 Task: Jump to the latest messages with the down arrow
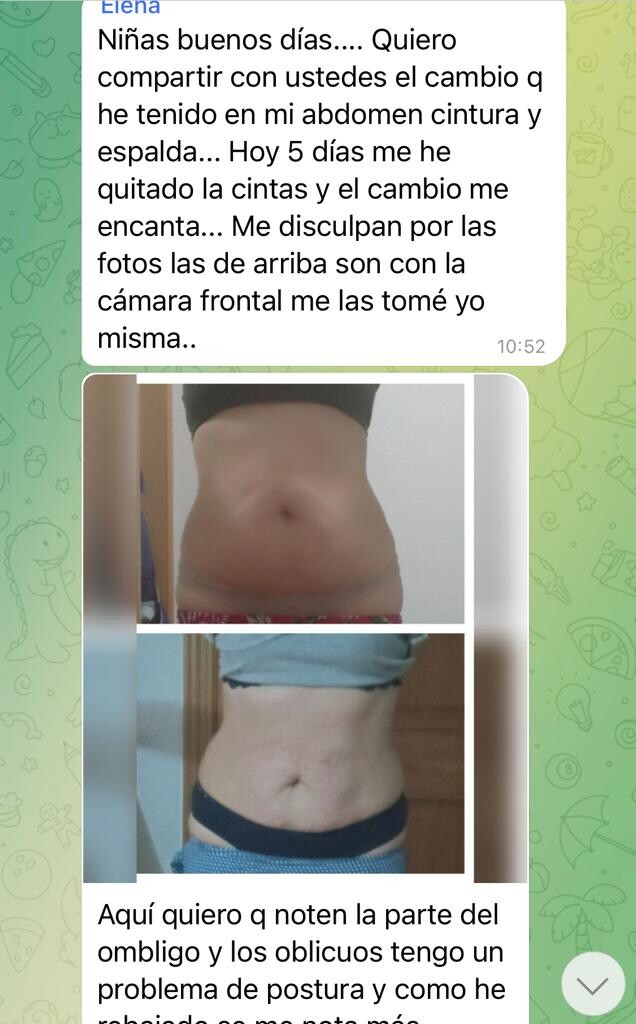(593, 985)
